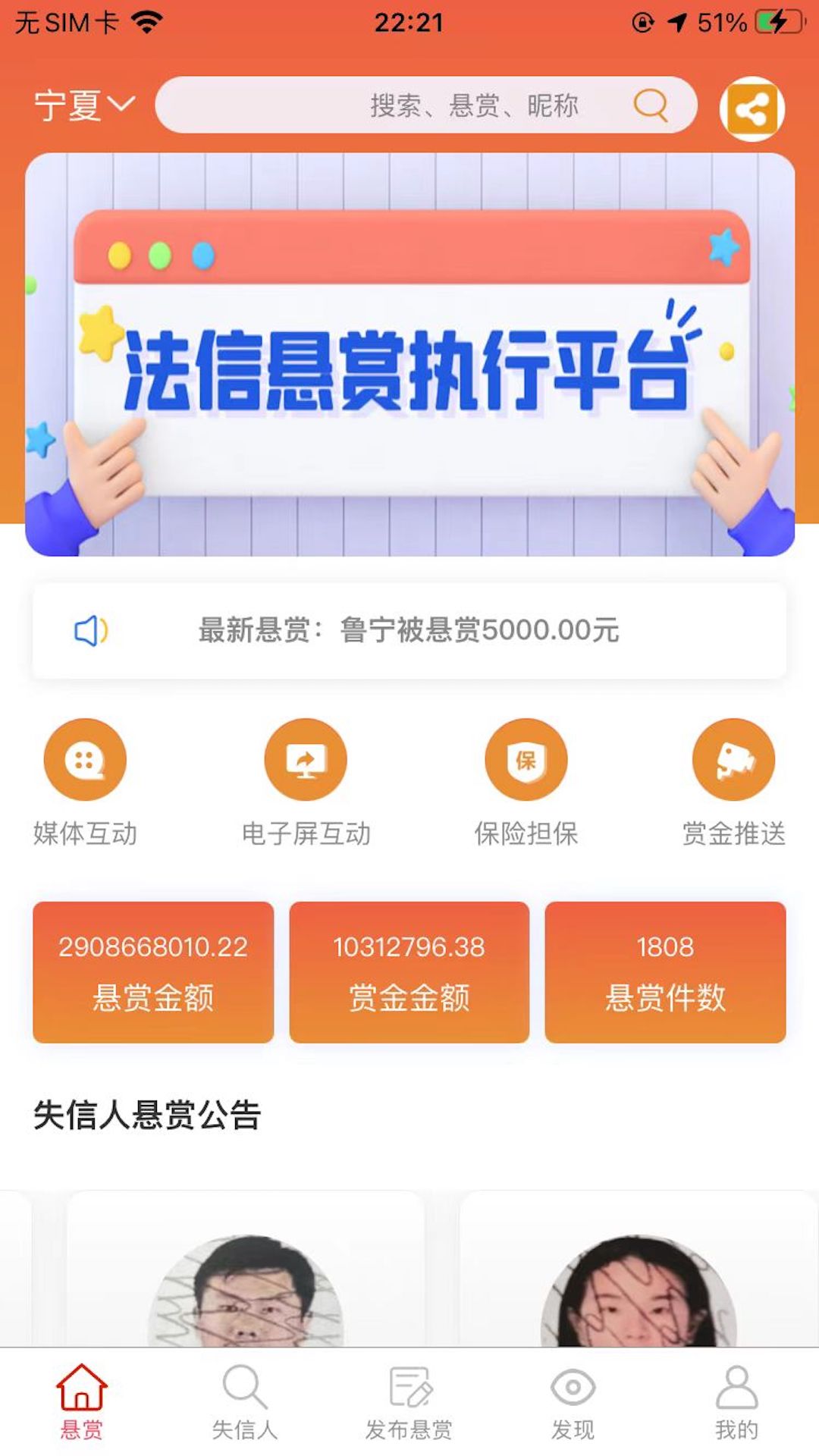Open the bounty card of the long-haired woman
Viewport: 819px width, 1456px height.
(639, 1269)
